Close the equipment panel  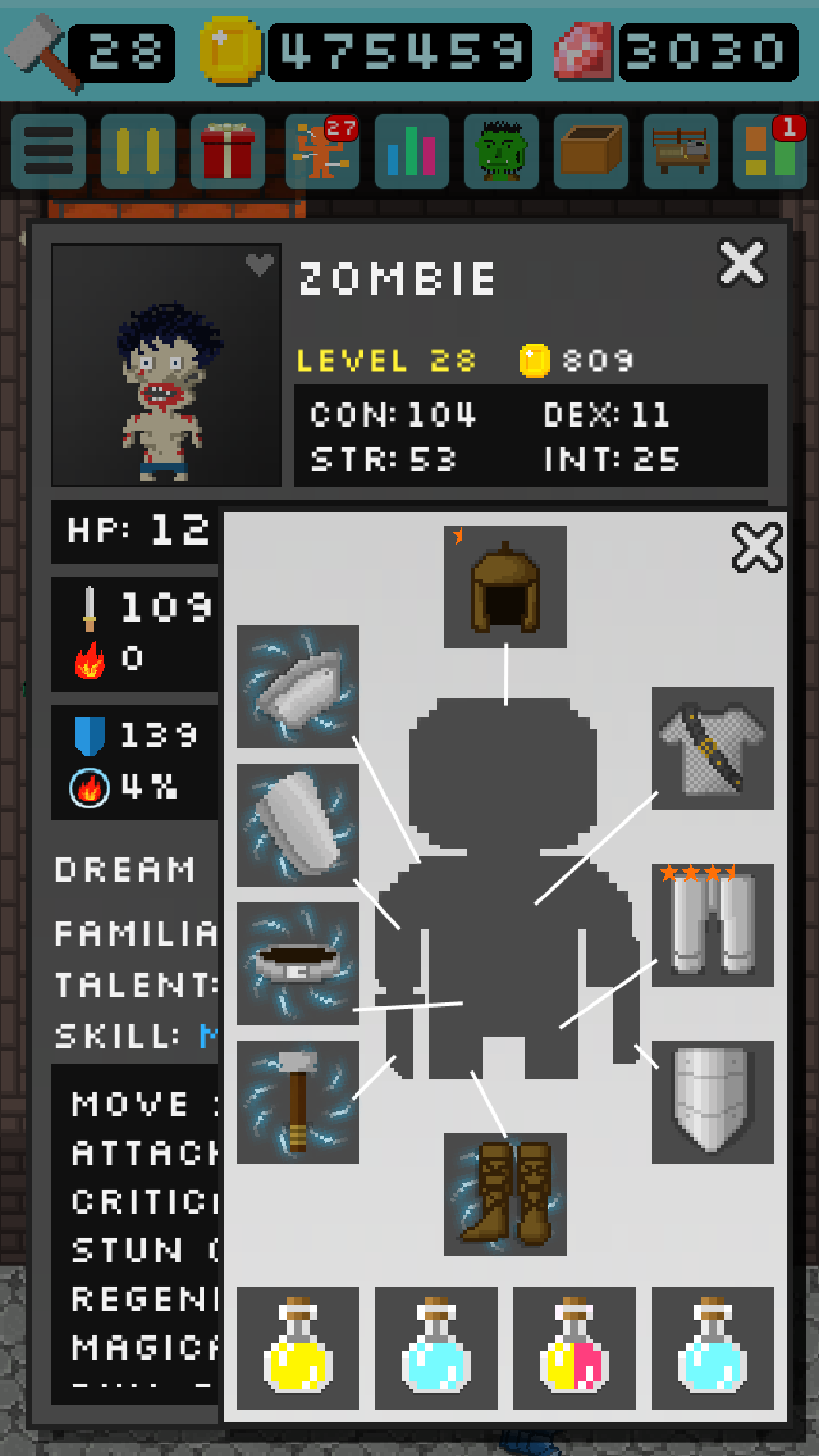757,547
